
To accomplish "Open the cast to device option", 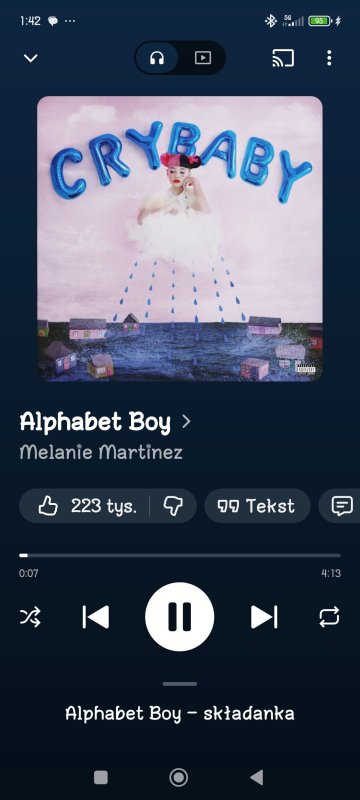I will (x=283, y=58).
